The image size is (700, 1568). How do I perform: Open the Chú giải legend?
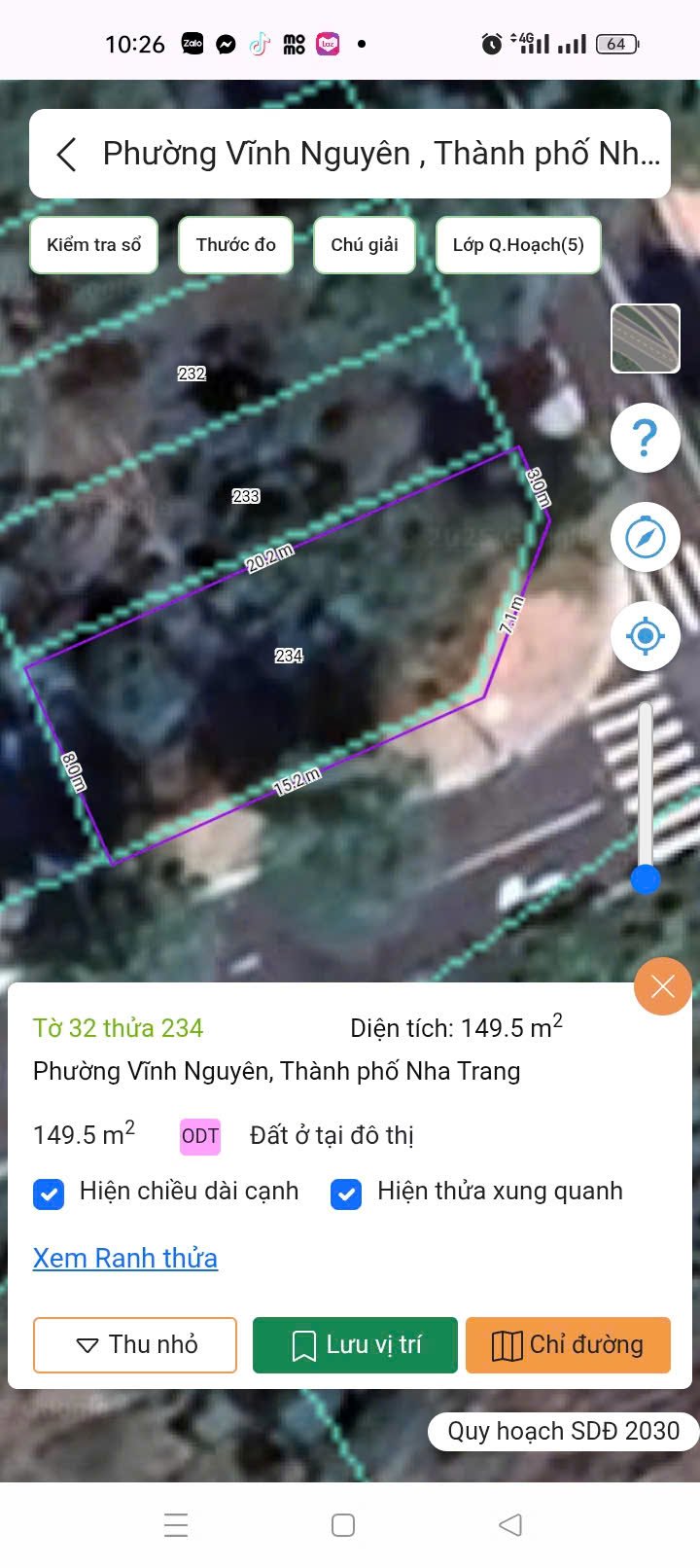[365, 245]
